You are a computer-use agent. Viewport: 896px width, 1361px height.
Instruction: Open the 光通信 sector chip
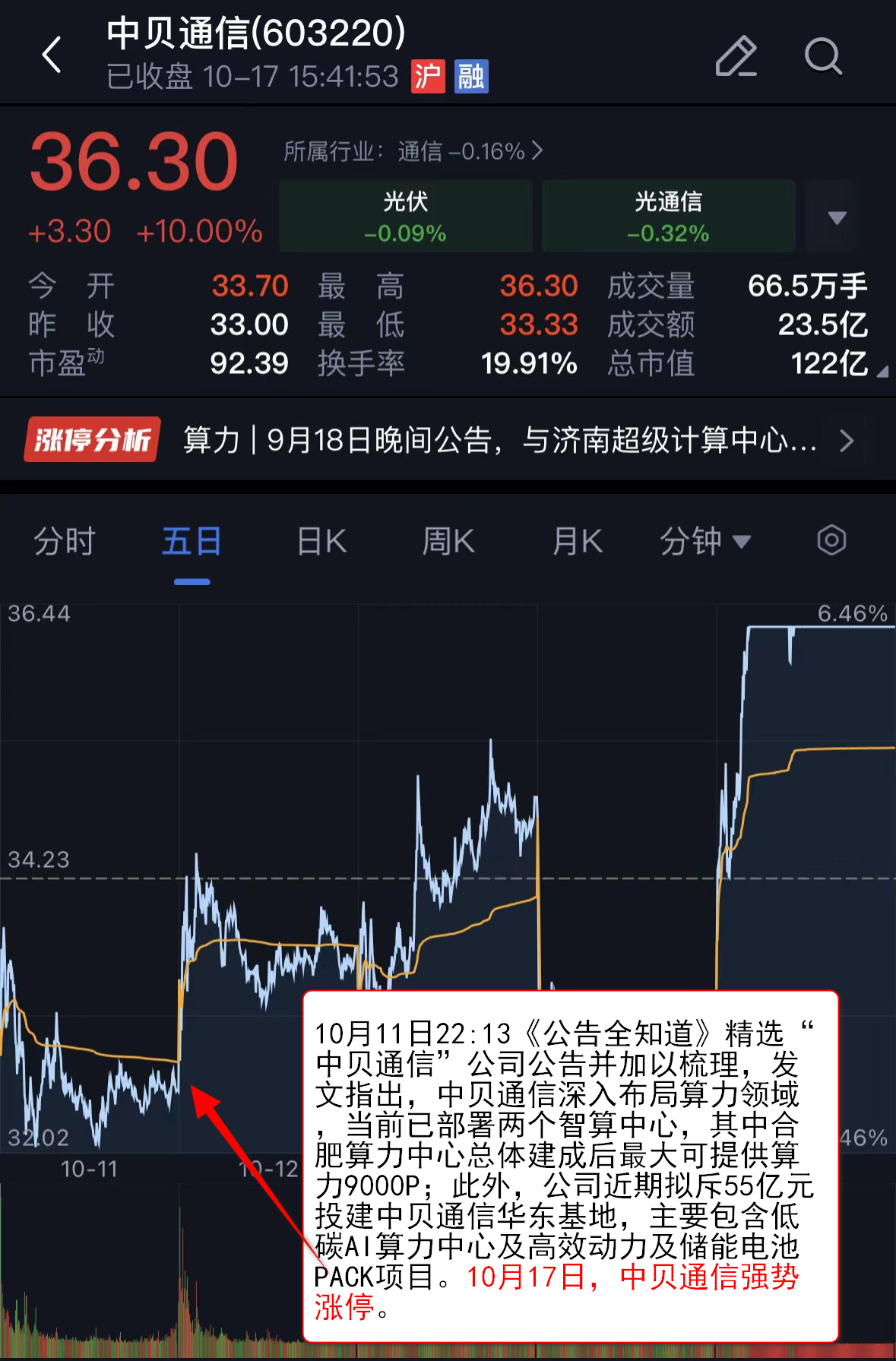[x=668, y=217]
